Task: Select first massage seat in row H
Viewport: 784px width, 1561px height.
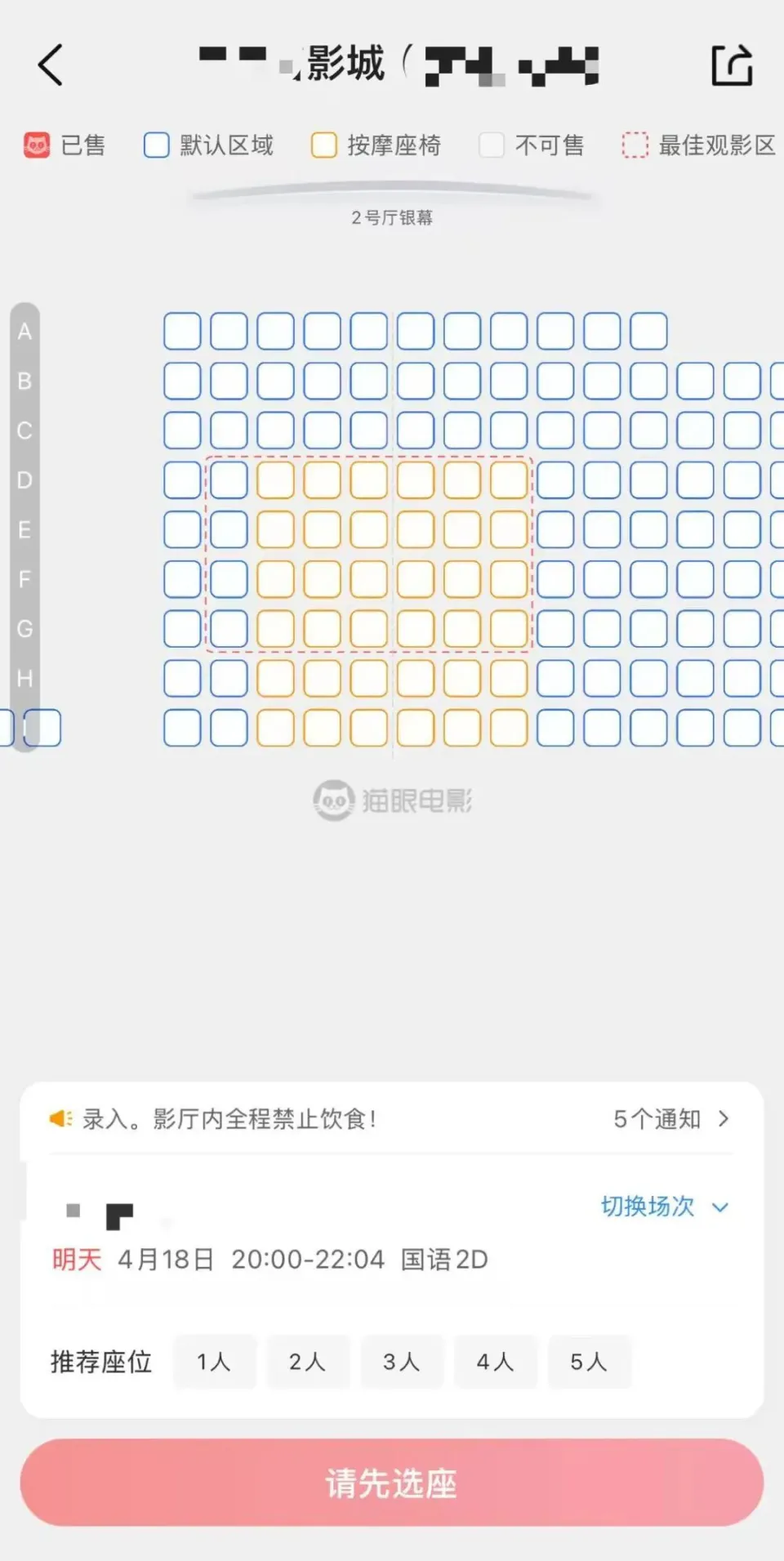Action: pos(275,678)
